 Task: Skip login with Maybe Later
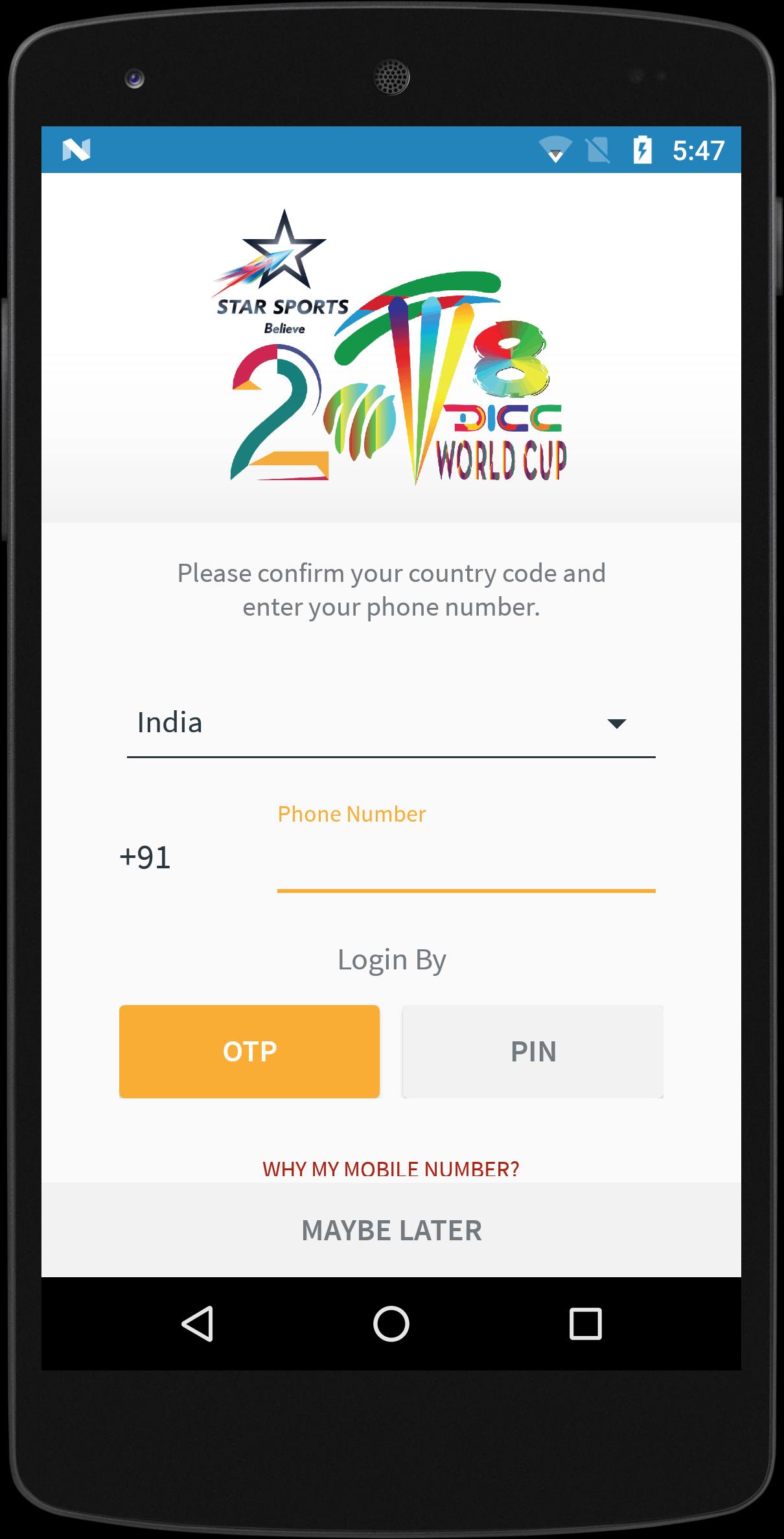point(391,1230)
